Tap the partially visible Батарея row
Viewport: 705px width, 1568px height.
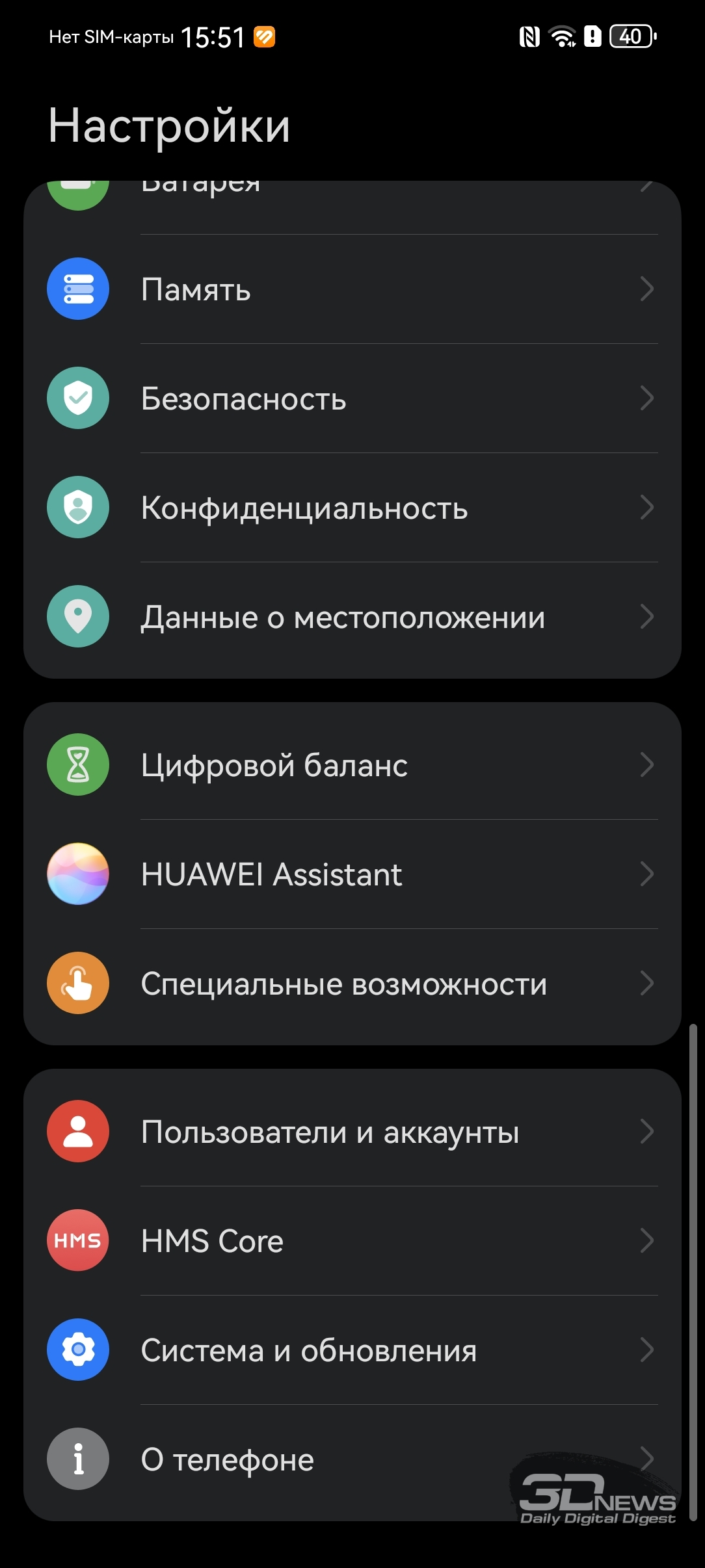pyautogui.click(x=352, y=207)
